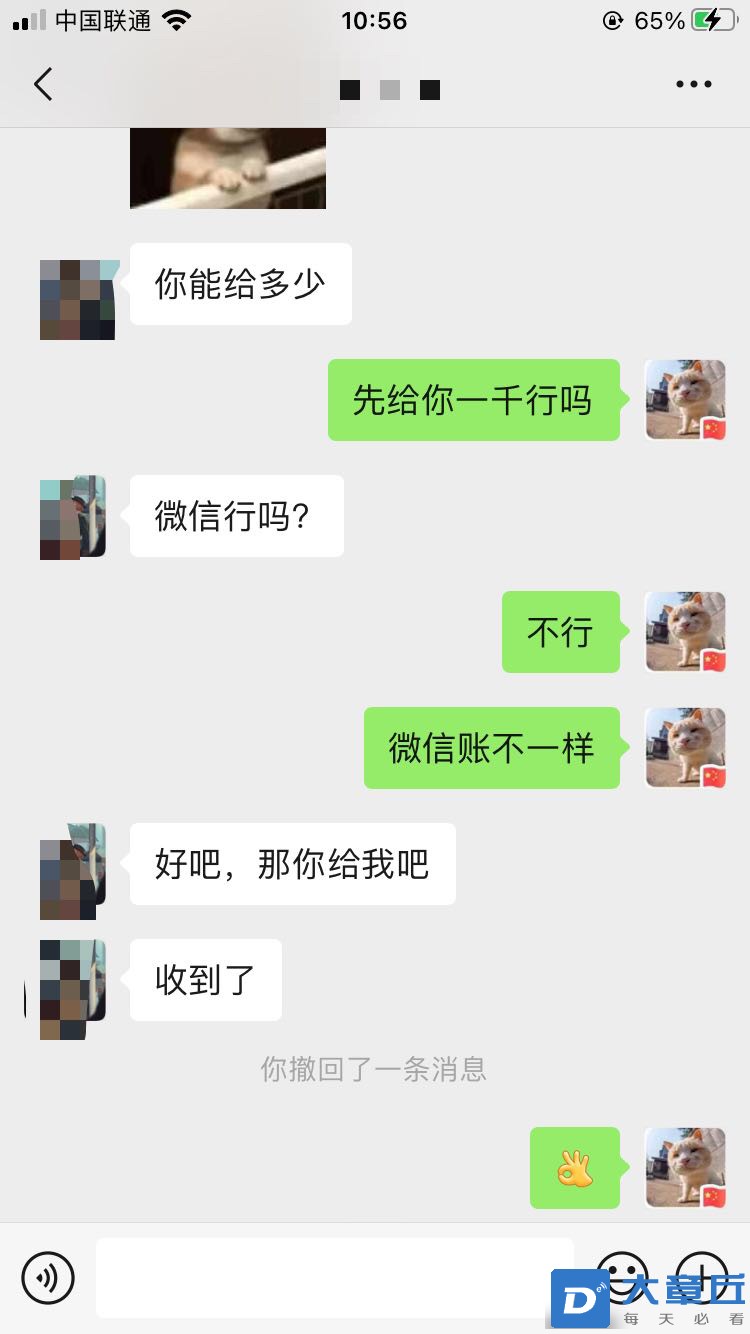Go back to the chat list

point(43,85)
